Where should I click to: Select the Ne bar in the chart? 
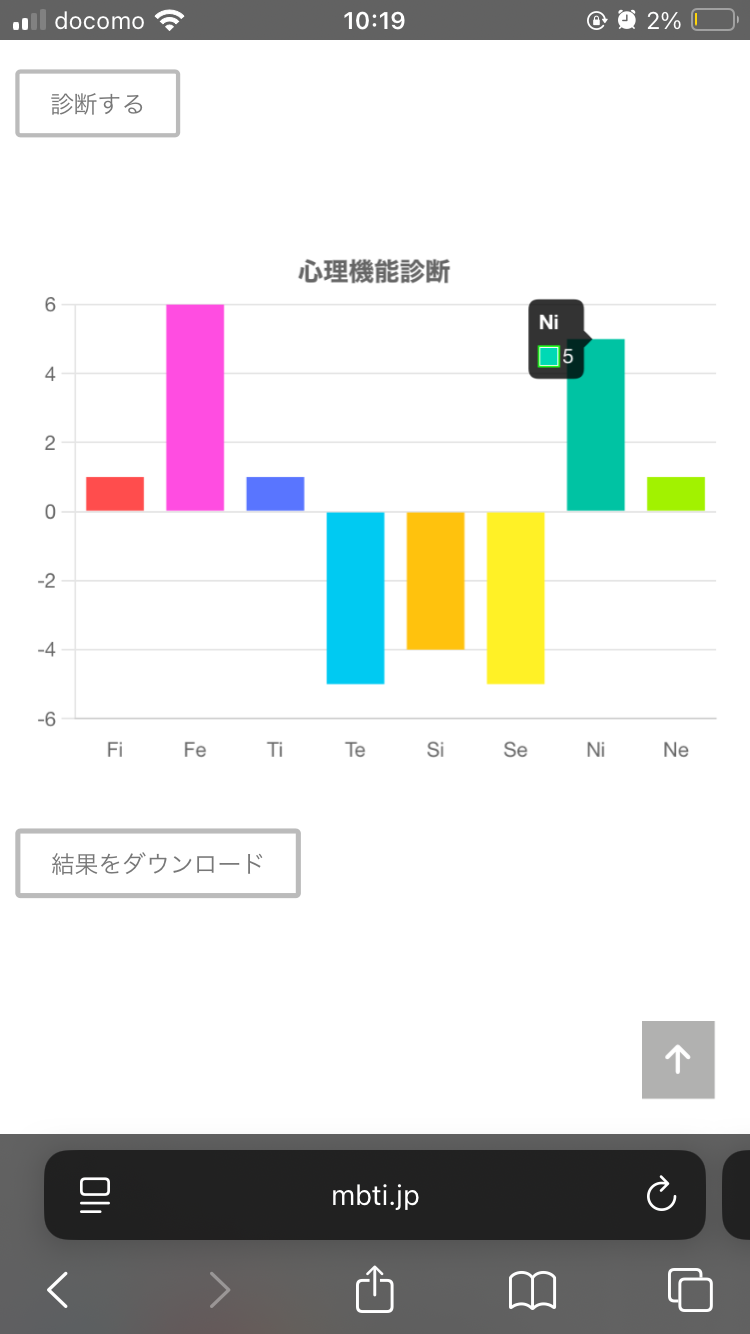pos(676,494)
